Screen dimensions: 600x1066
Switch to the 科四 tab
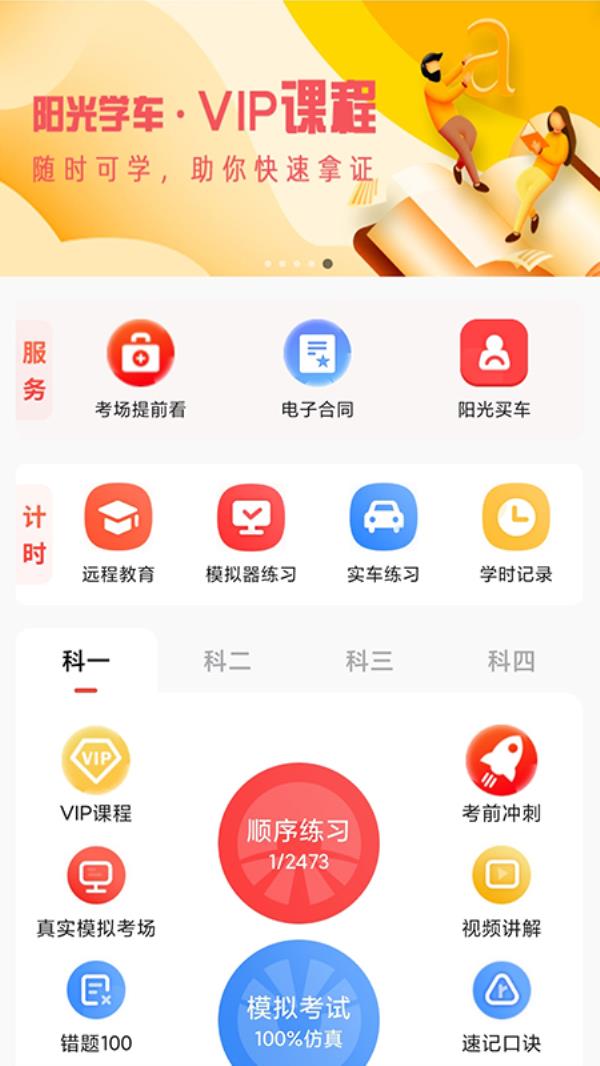coord(511,661)
